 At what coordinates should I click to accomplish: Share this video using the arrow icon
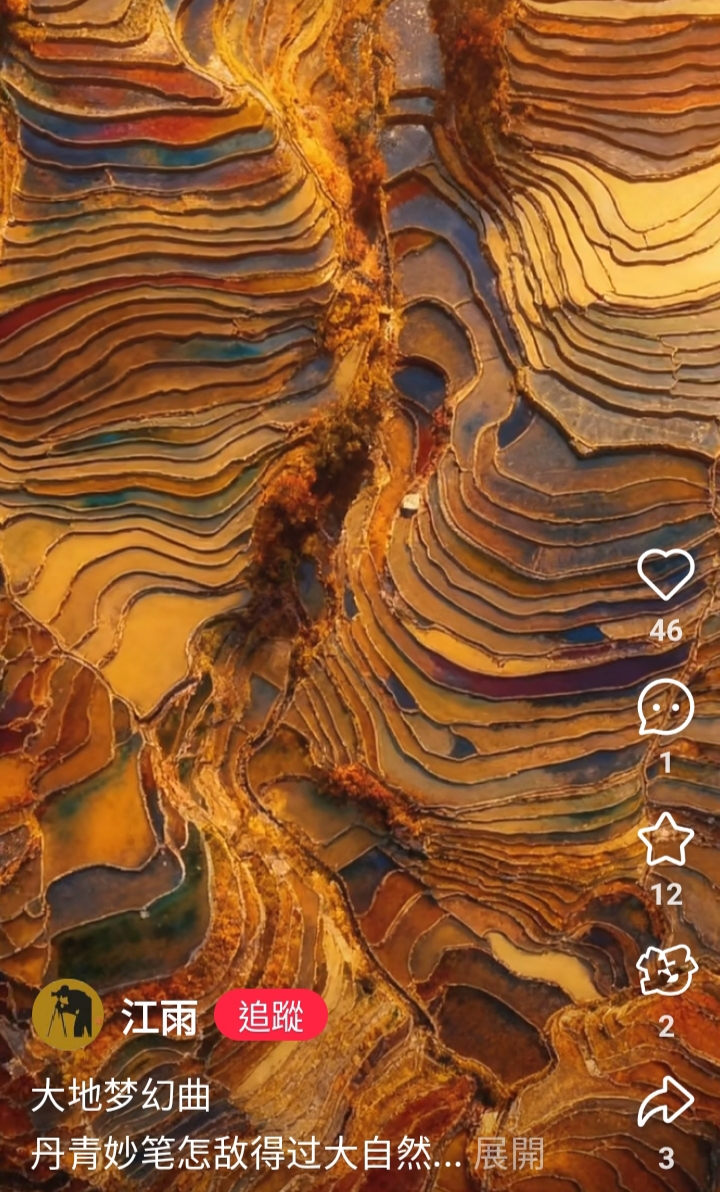click(666, 1102)
